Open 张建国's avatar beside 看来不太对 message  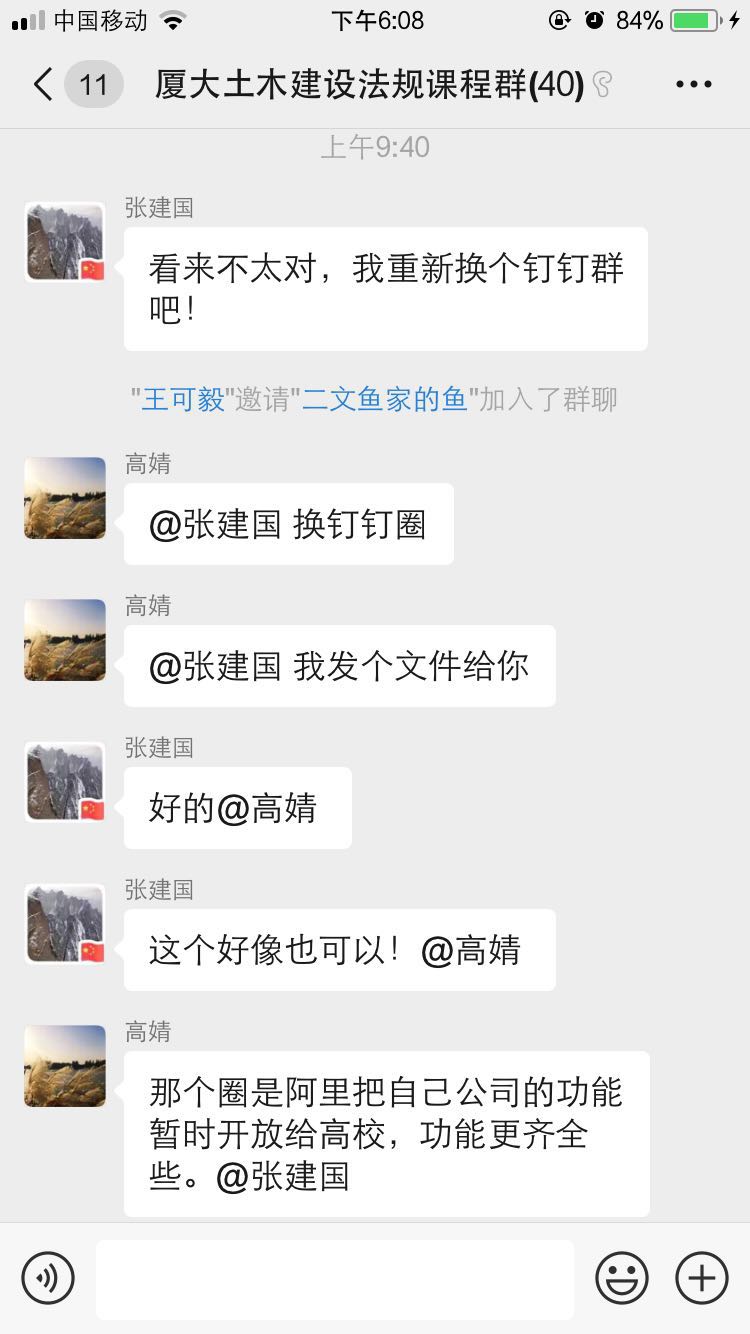pyautogui.click(x=65, y=242)
